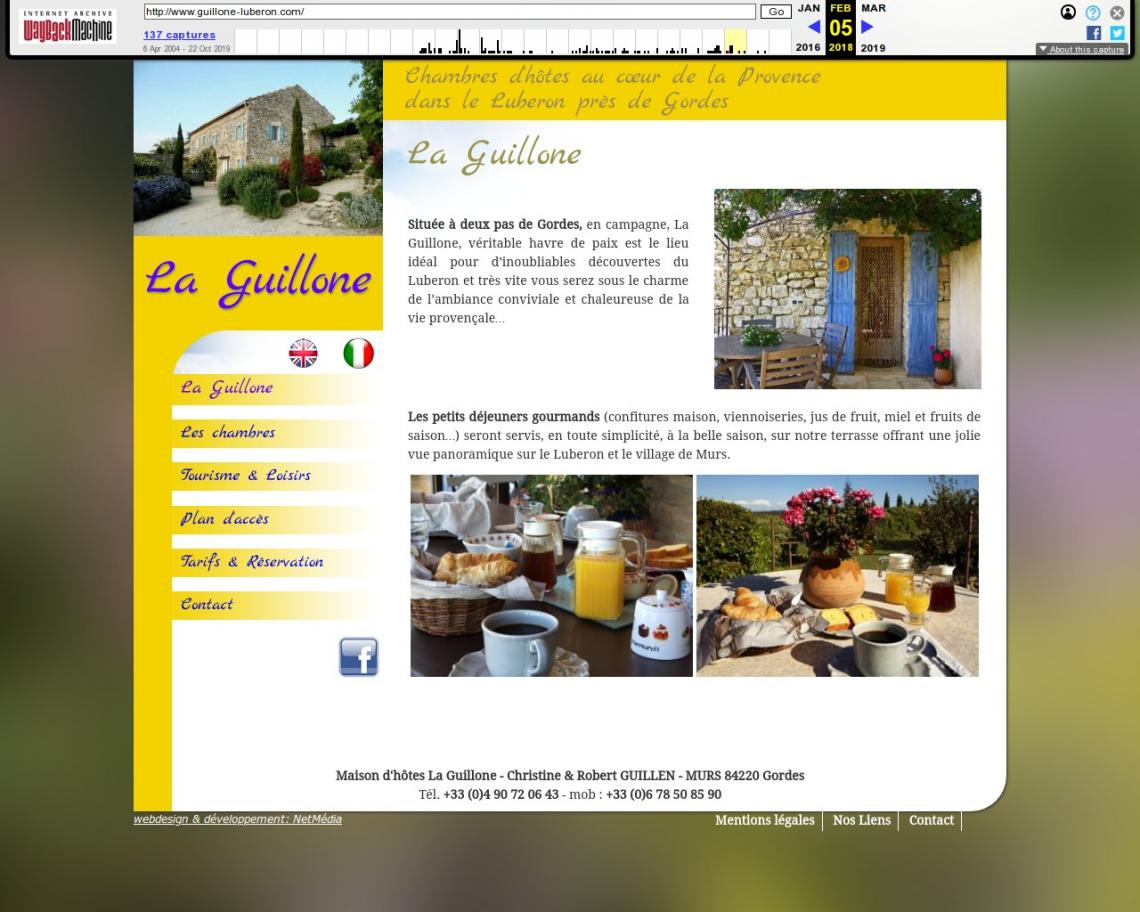1140x912 pixels.
Task: Open Mentions légales footer link
Action: pos(764,820)
